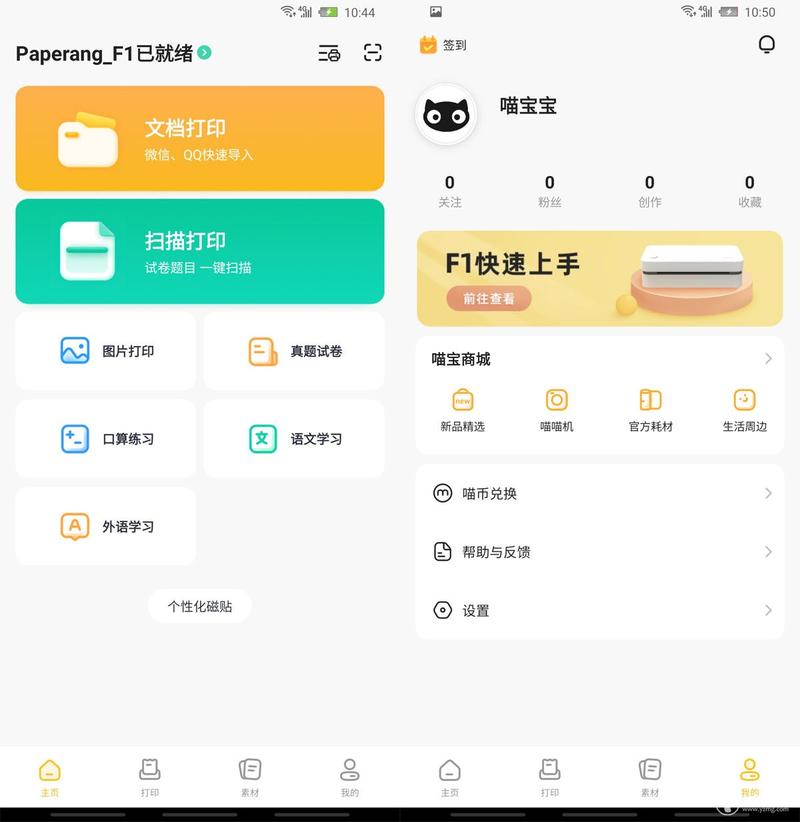Open 帮助与反馈
The image size is (800, 822).
click(600, 552)
